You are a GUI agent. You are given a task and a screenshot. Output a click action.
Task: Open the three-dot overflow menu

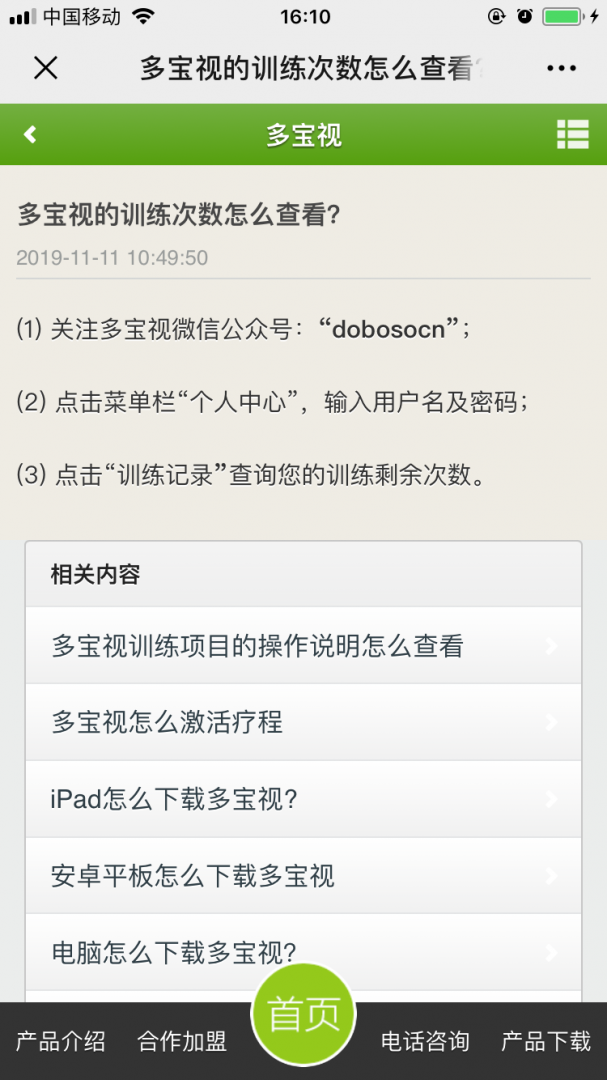point(562,68)
